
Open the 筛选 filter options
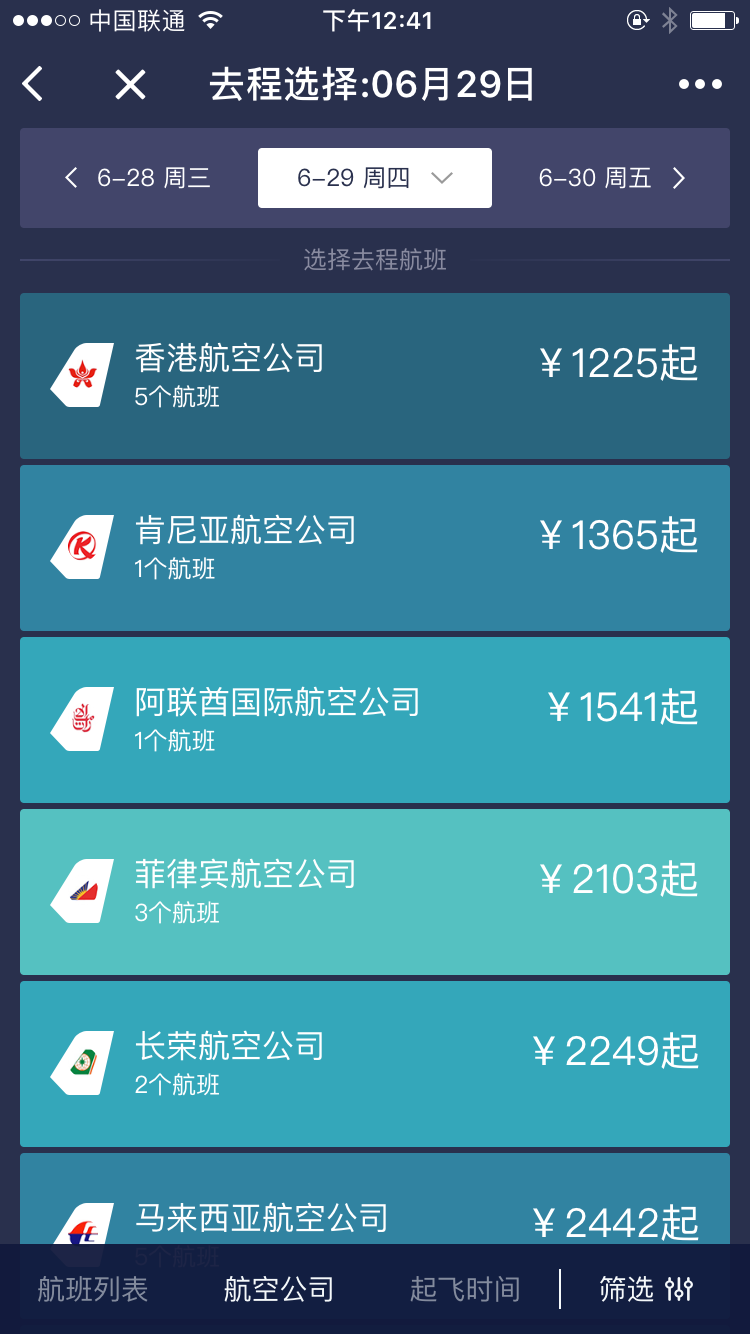click(646, 1289)
